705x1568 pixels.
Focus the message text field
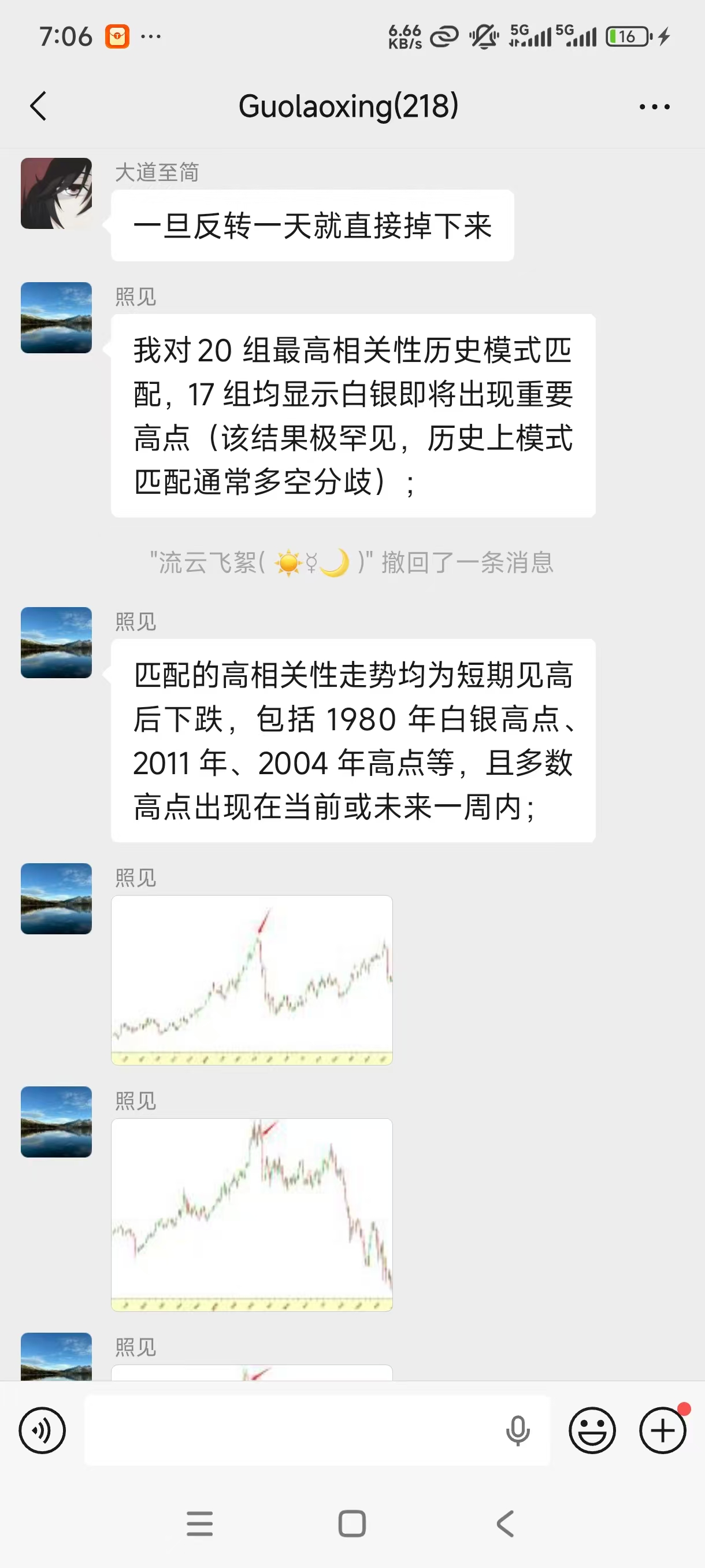coord(292,1430)
